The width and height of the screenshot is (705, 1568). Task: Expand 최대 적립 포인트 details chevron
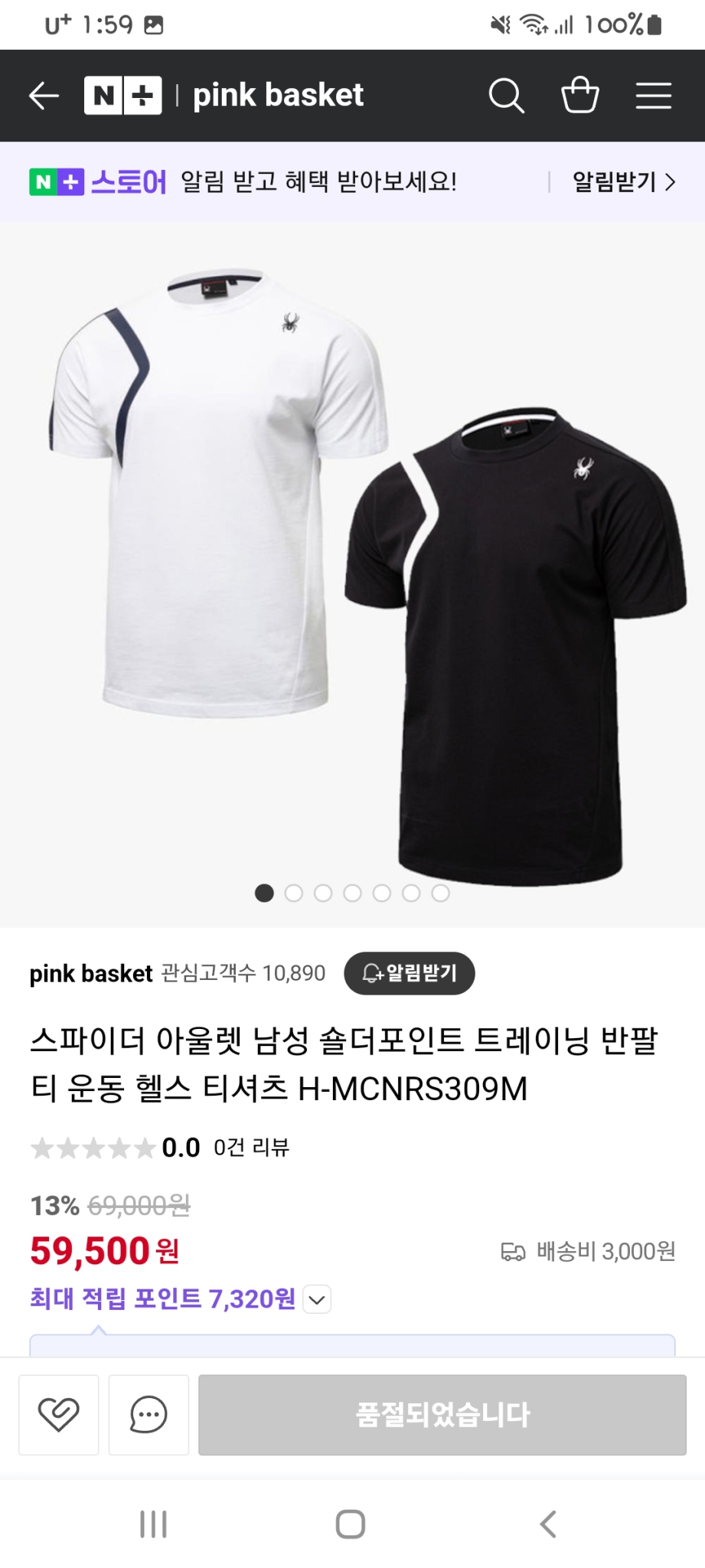(x=315, y=1299)
